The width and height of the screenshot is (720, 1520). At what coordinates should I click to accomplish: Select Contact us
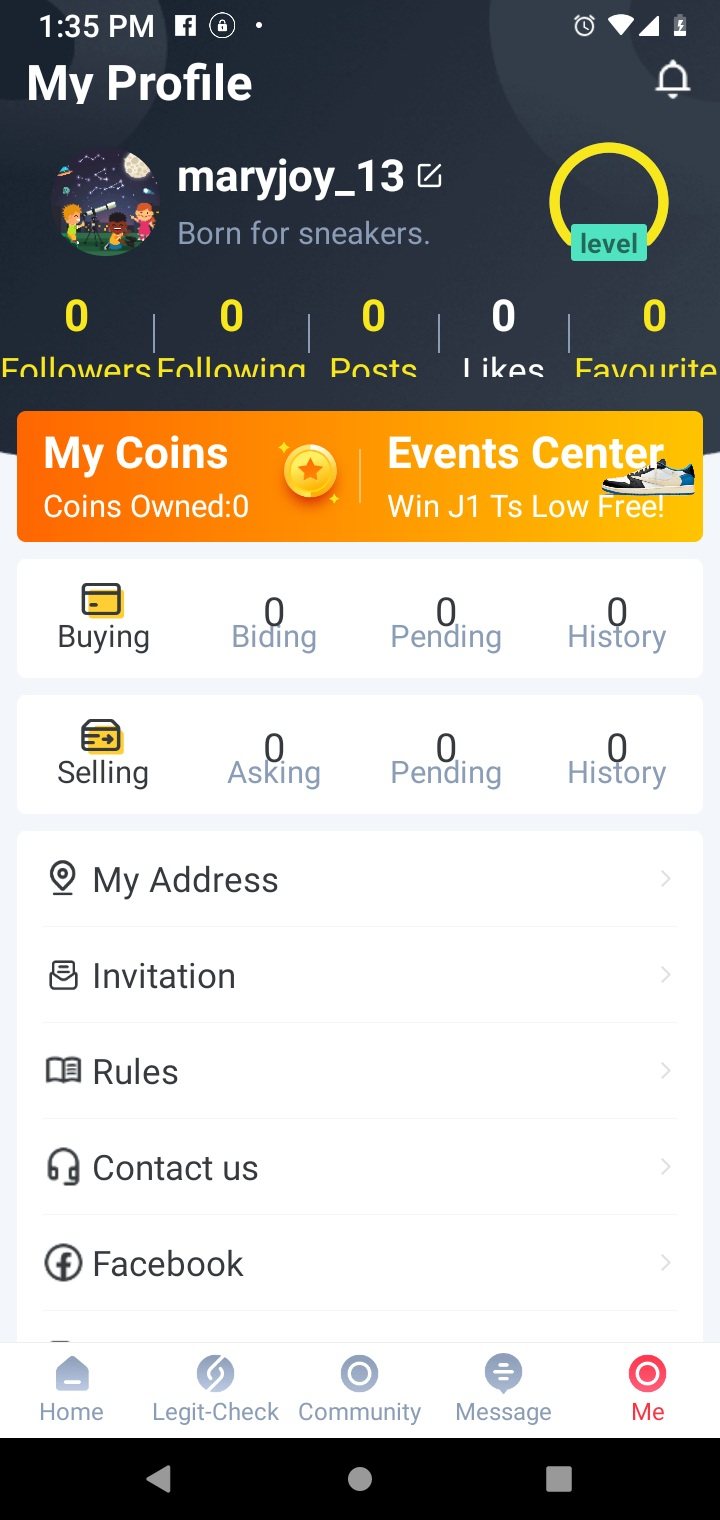pyautogui.click(x=360, y=1167)
